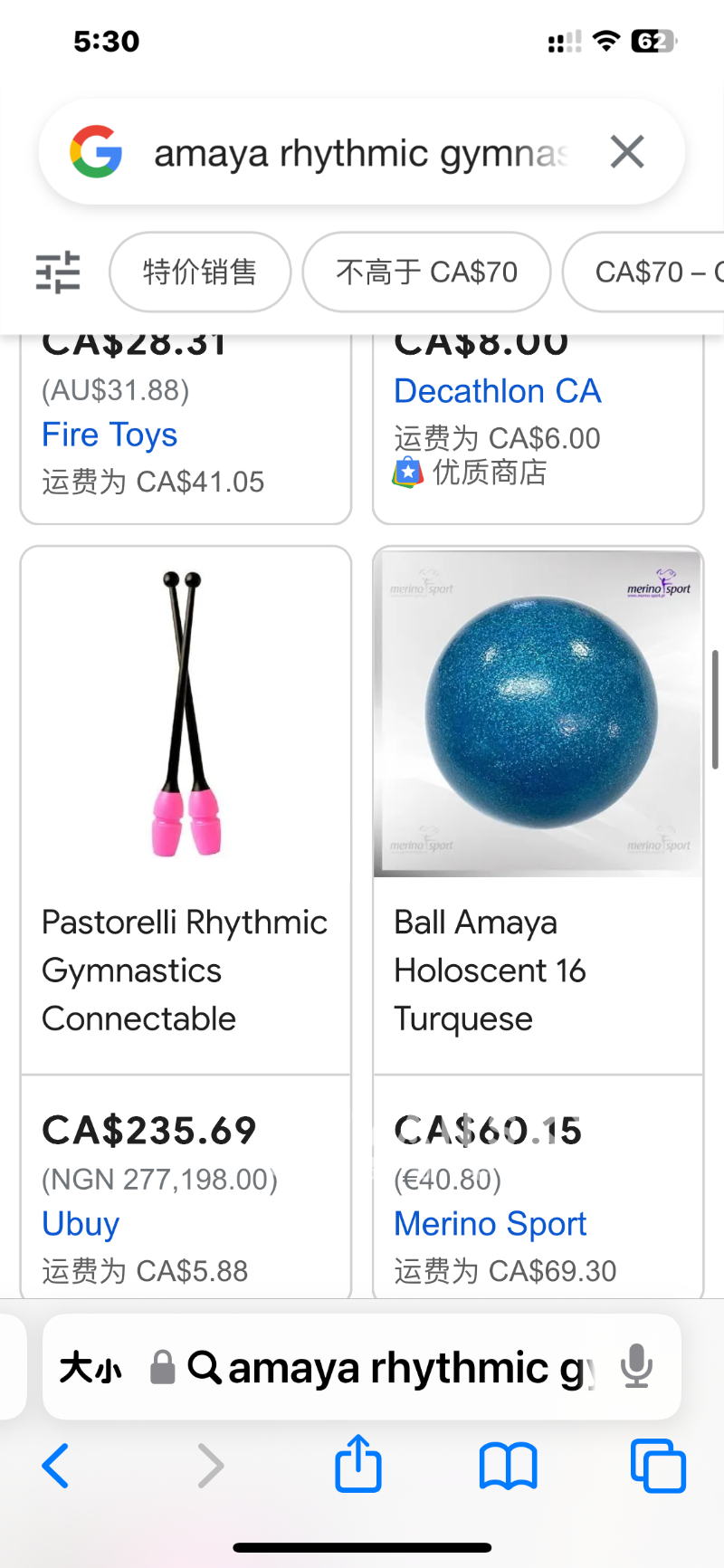The width and height of the screenshot is (724, 1568).
Task: Open Safari bookmarks
Action: (x=508, y=1465)
